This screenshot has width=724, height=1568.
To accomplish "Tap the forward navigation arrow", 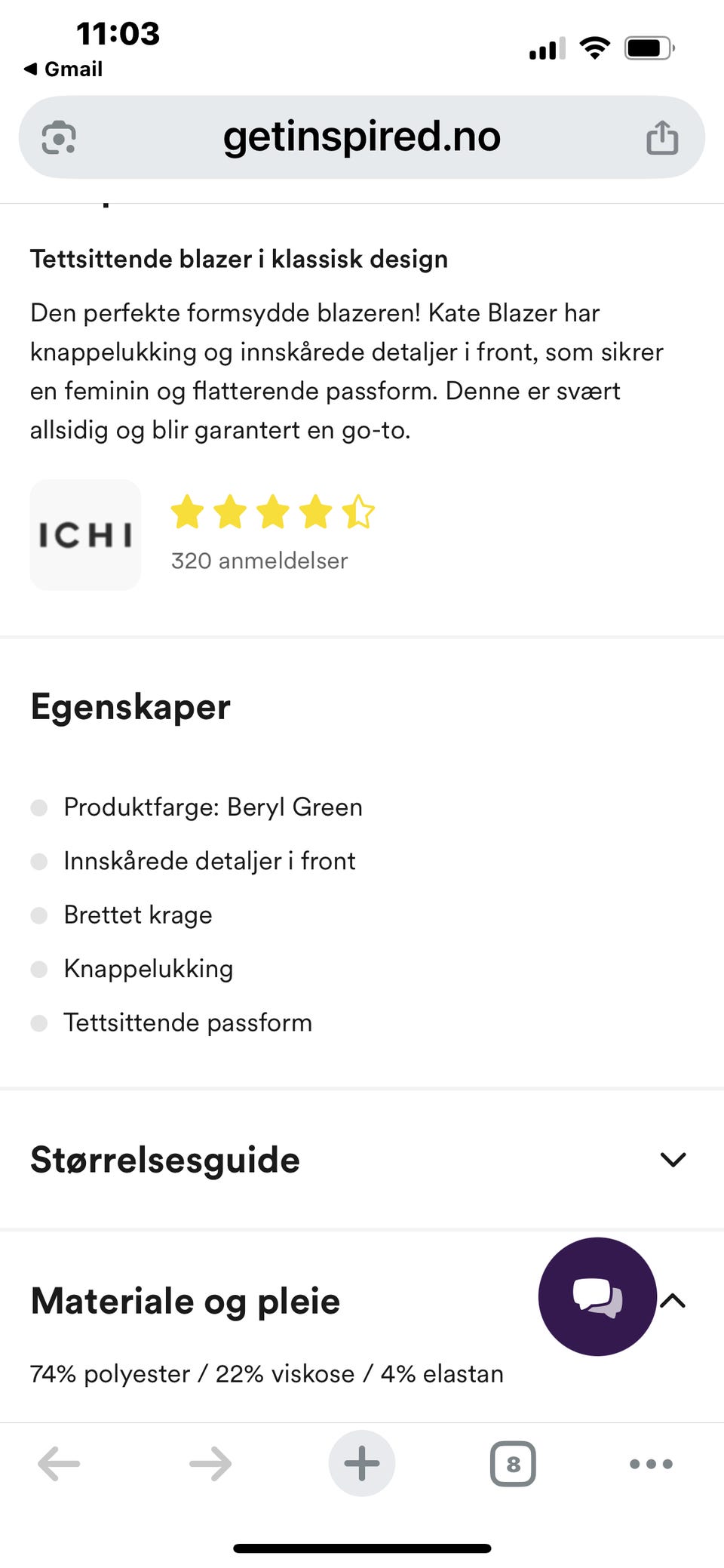I will point(211,1464).
